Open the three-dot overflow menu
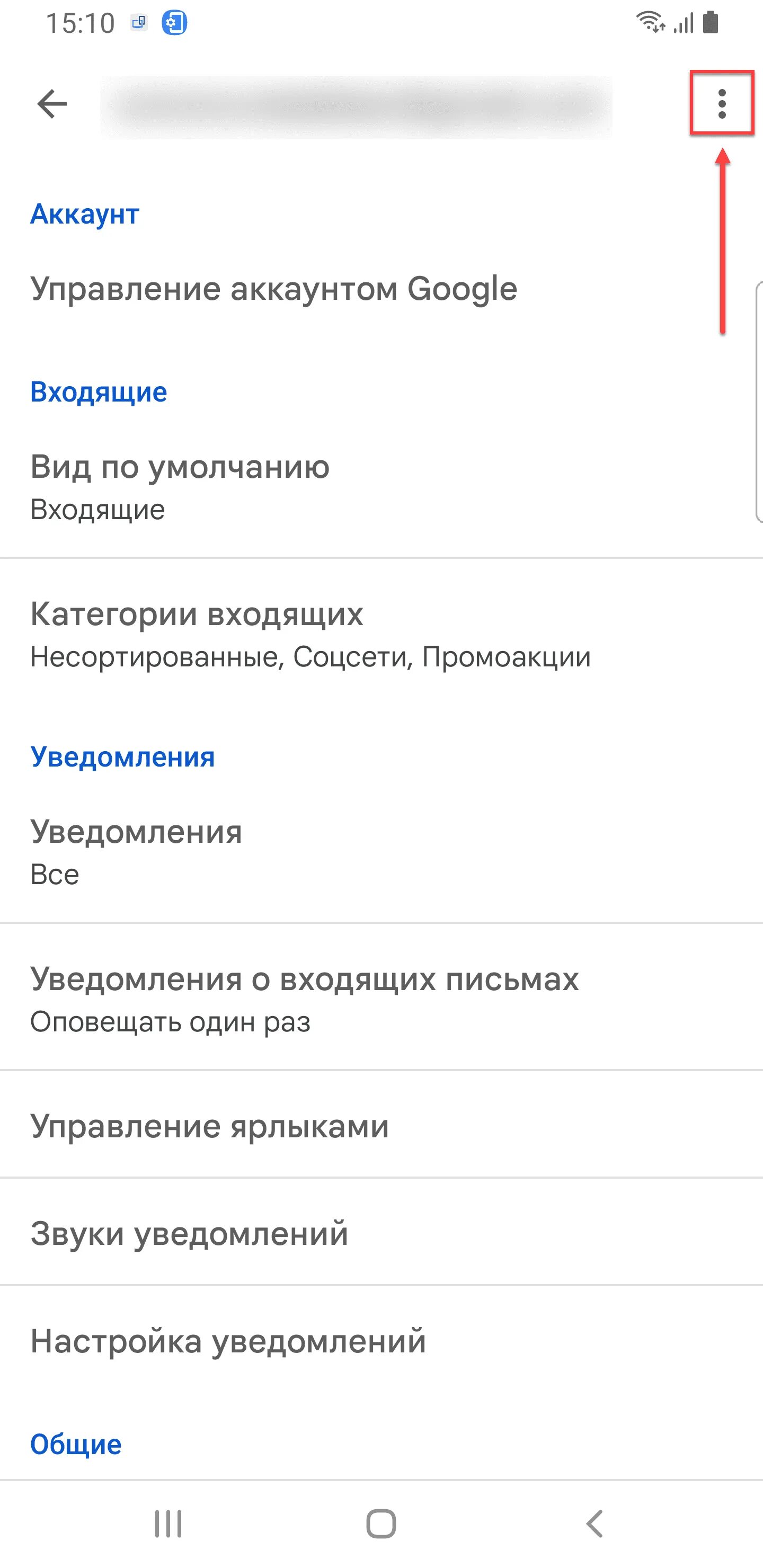This screenshot has width=763, height=1568. click(722, 104)
